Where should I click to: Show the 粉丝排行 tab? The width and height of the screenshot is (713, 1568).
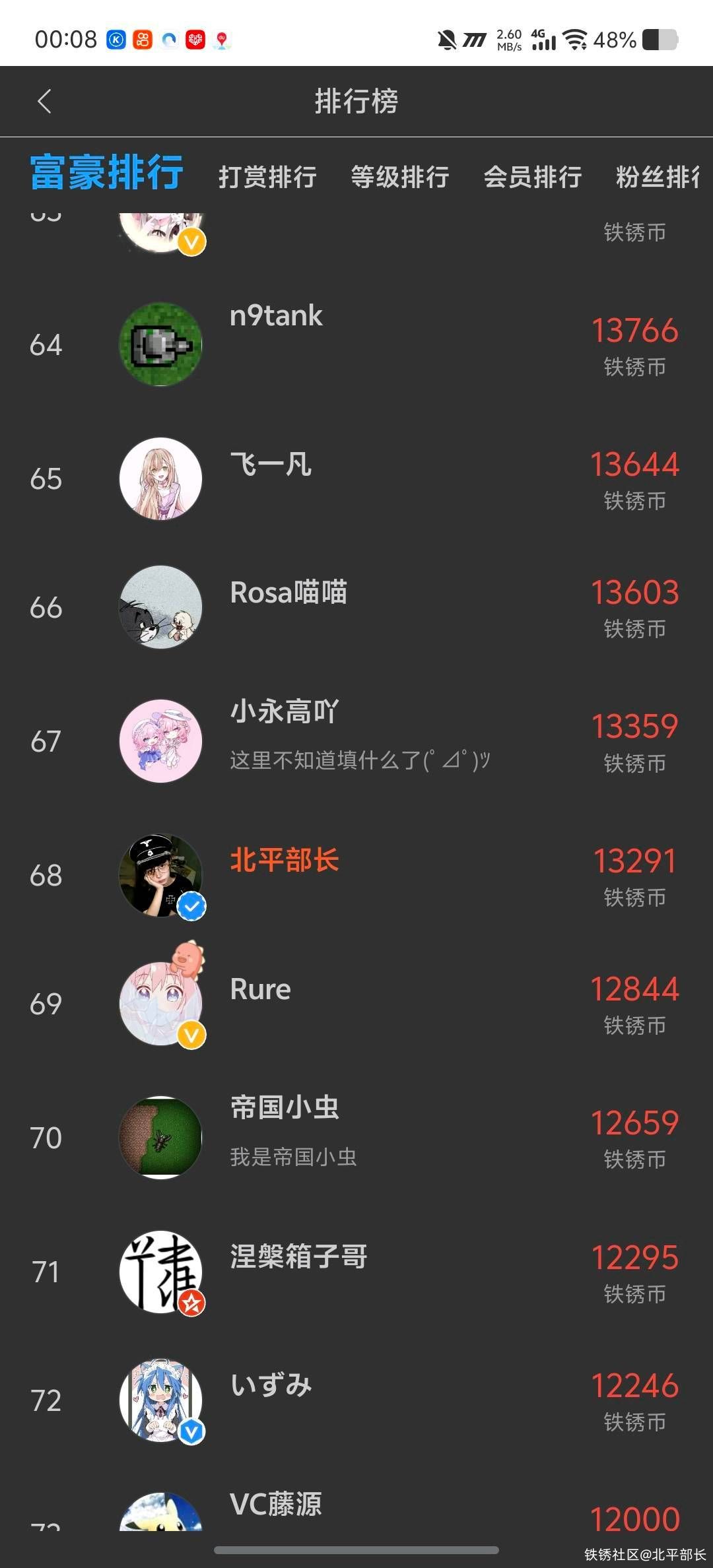click(x=658, y=177)
